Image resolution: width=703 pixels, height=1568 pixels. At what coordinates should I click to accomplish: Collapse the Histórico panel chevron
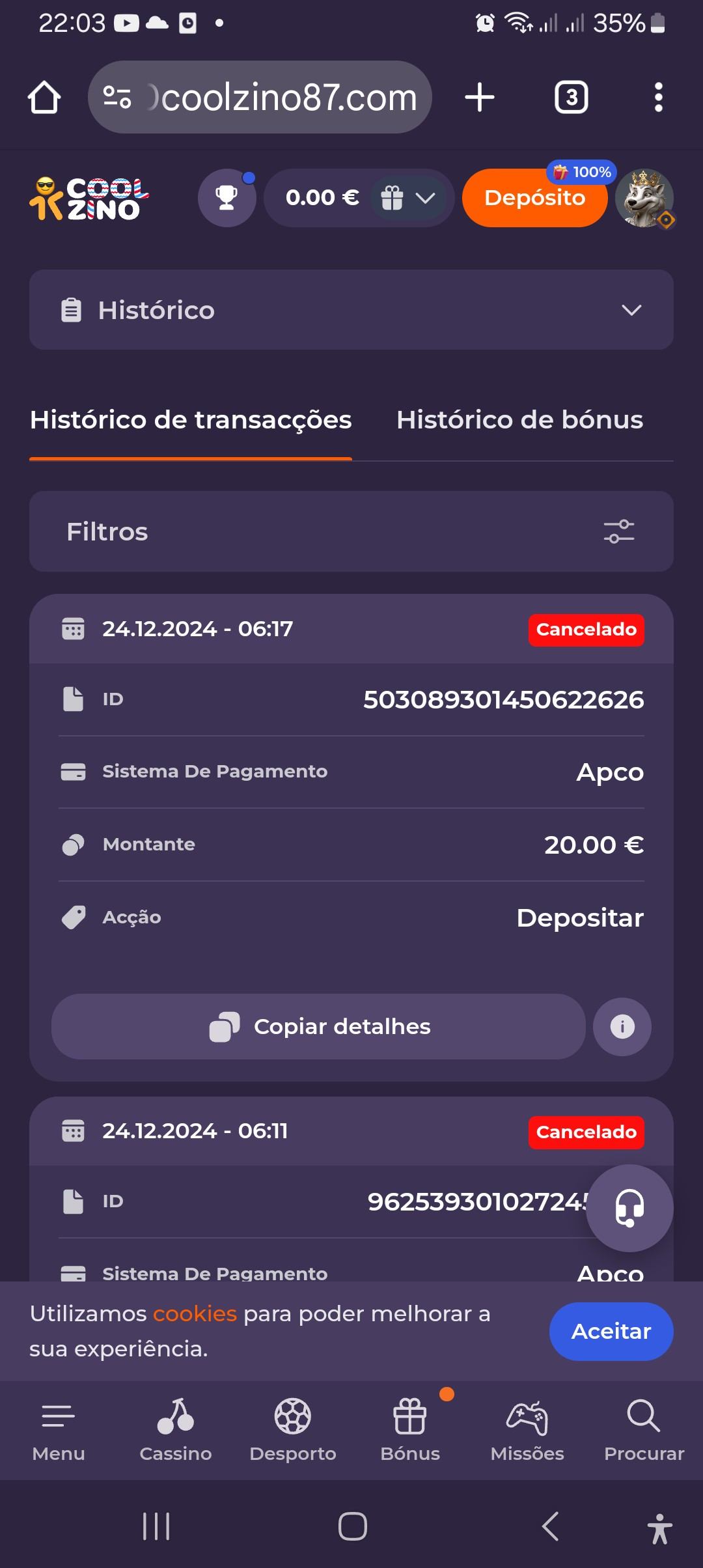631,311
